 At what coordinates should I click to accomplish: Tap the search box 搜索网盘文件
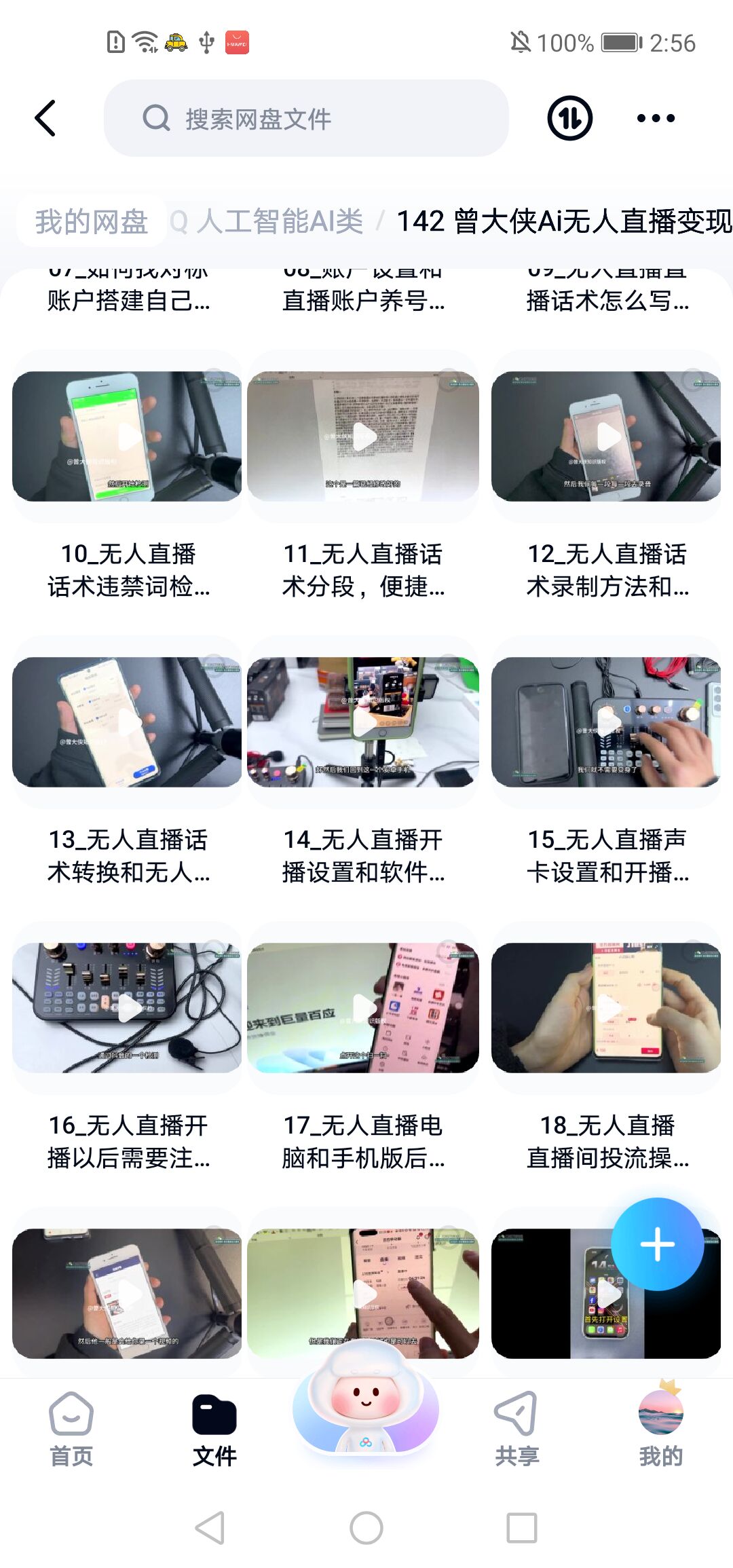[305, 118]
